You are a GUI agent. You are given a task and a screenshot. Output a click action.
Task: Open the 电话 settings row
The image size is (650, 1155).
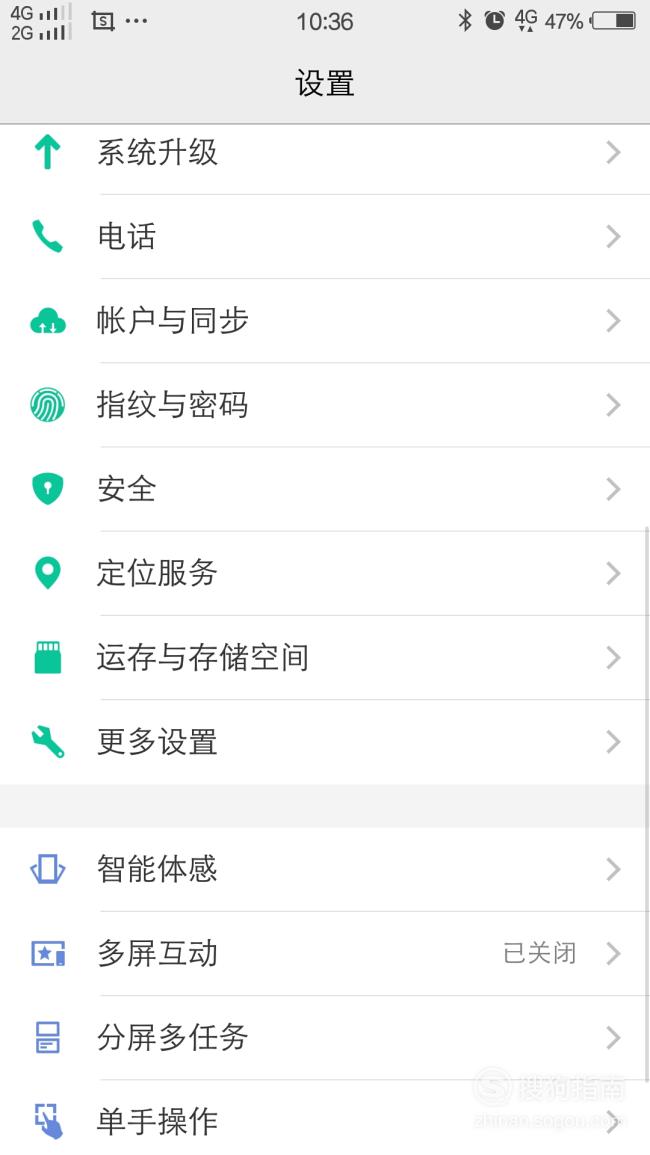[x=325, y=237]
